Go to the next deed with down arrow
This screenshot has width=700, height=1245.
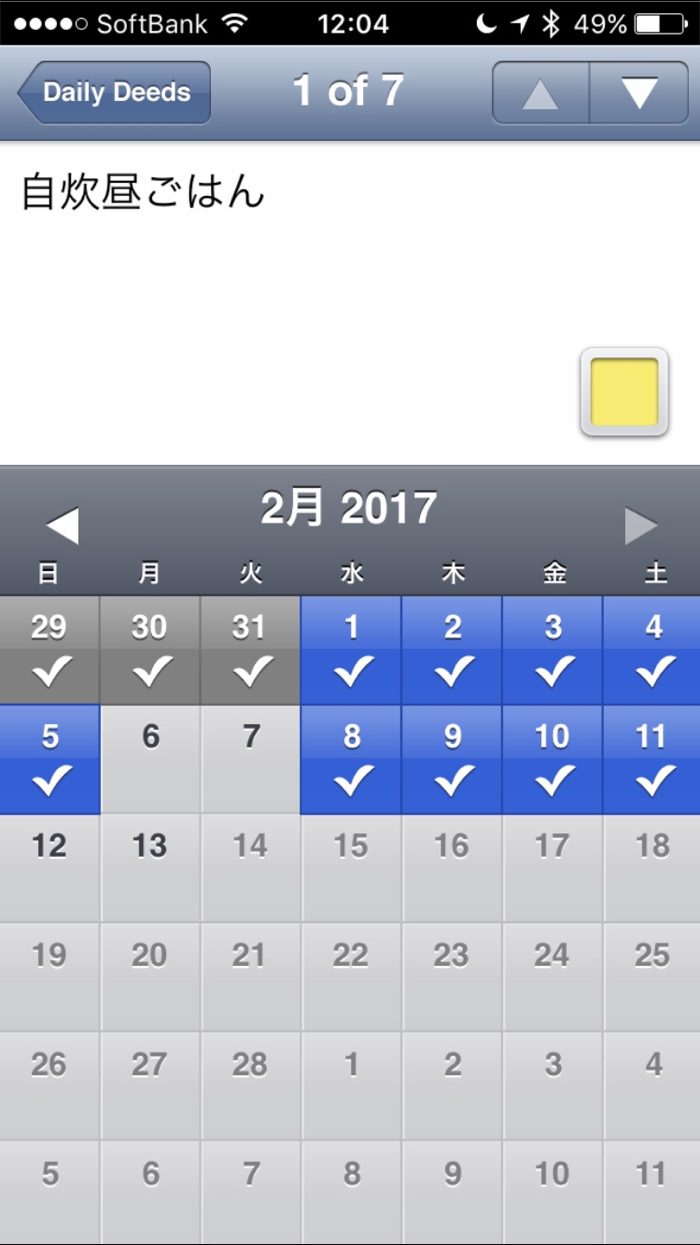click(x=638, y=93)
